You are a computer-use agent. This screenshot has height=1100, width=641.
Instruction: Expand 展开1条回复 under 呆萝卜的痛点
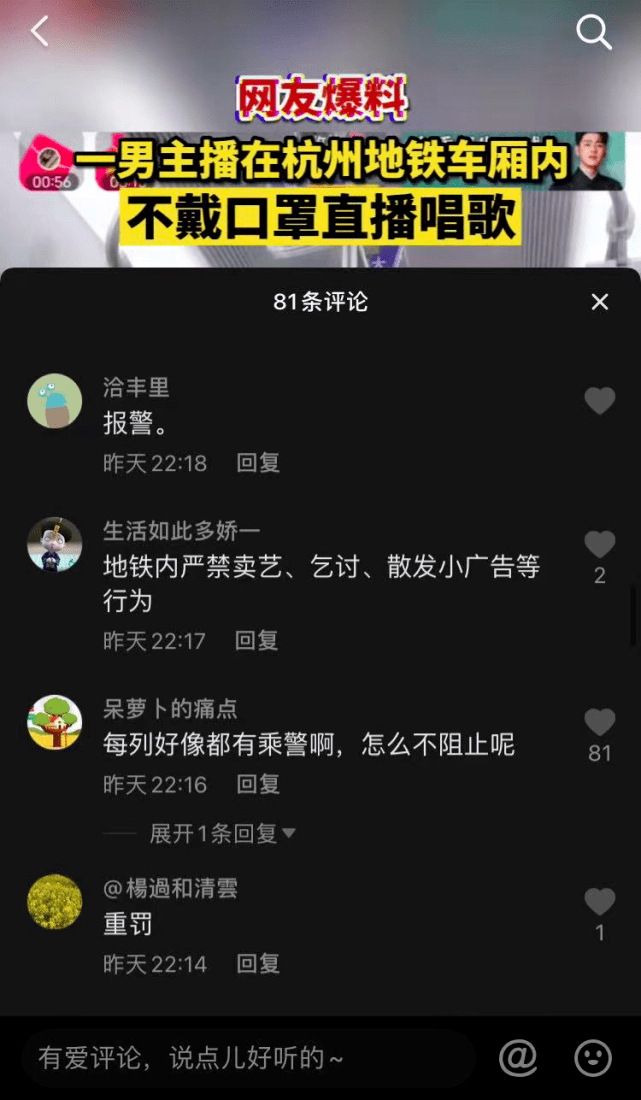pyautogui.click(x=222, y=833)
